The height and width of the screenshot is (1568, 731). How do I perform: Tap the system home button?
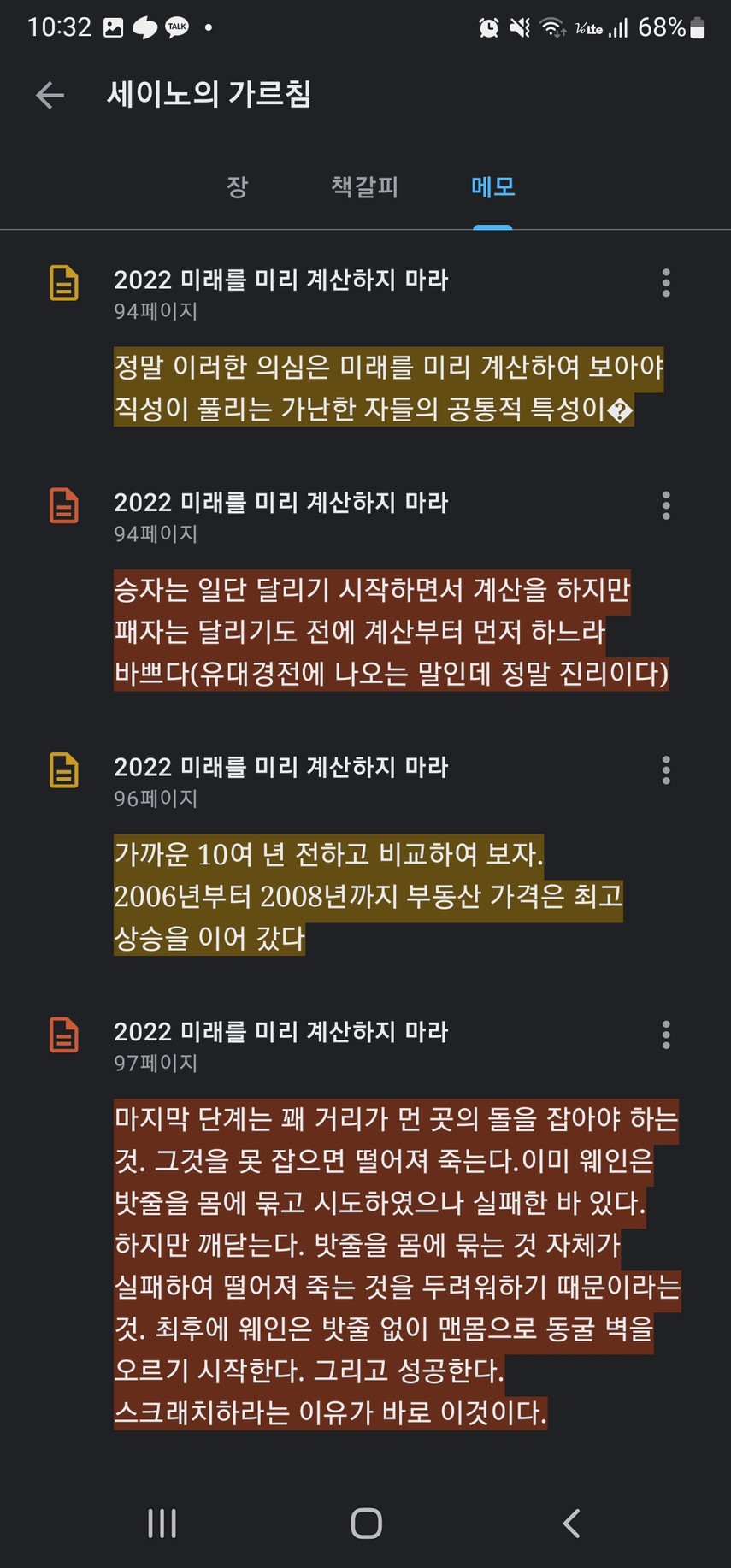pos(366,1523)
